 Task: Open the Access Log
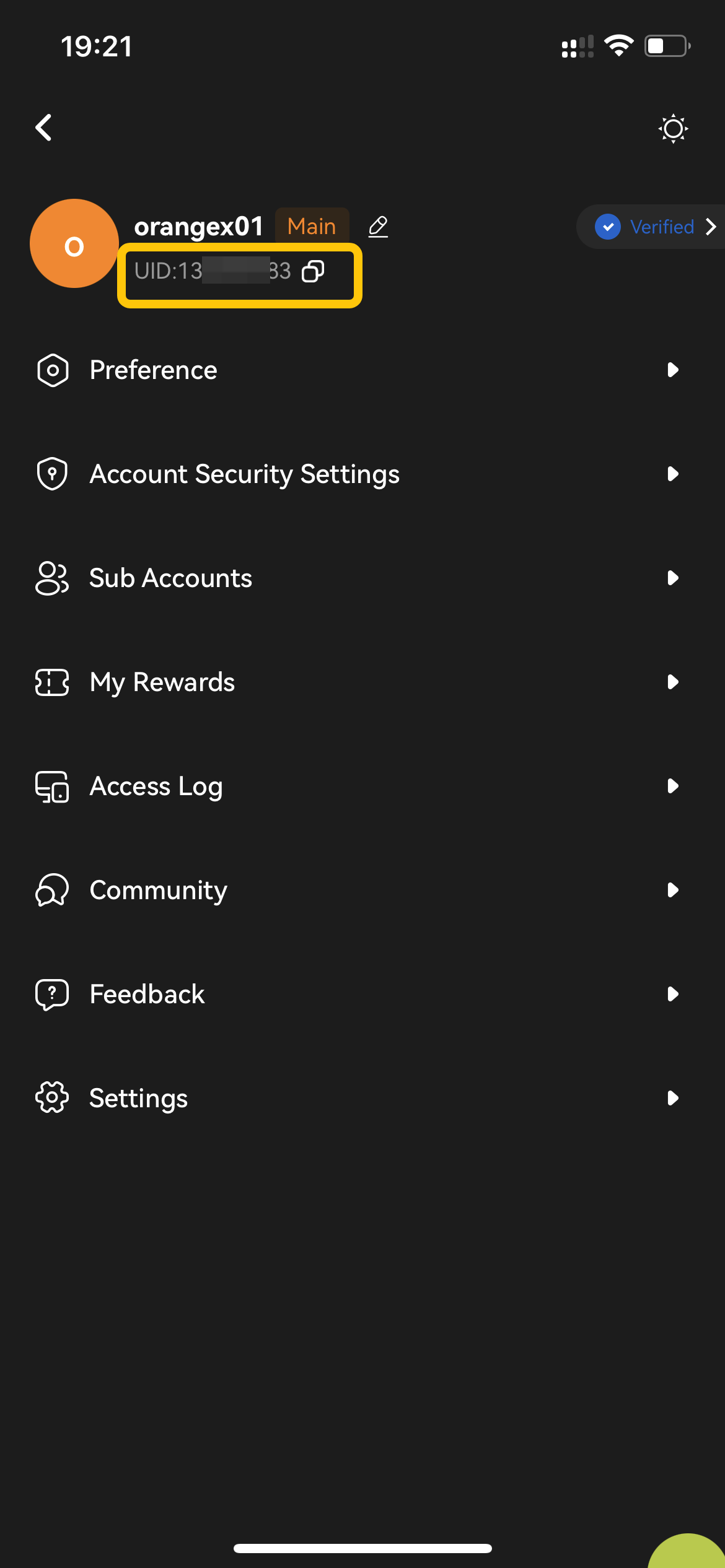362,786
